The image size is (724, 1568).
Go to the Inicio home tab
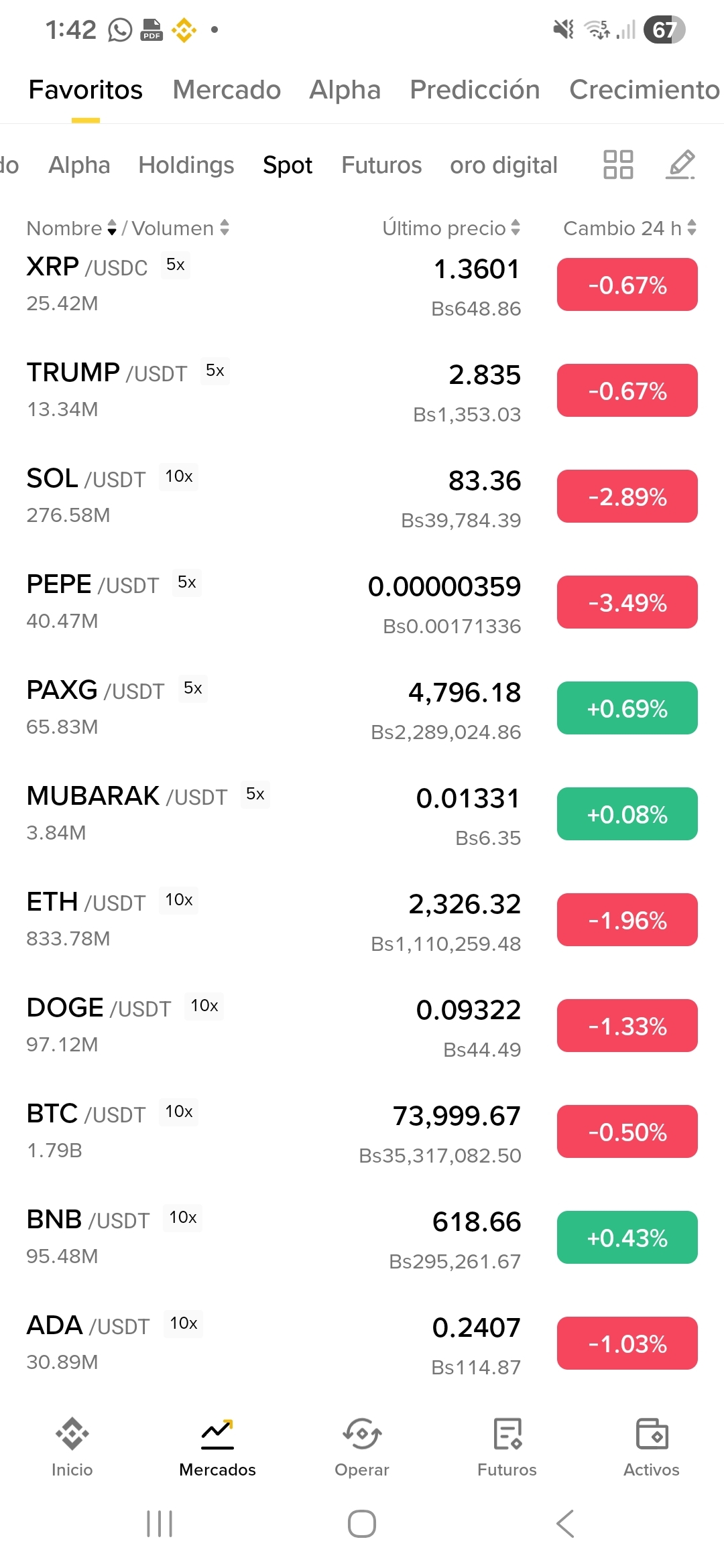pyautogui.click(x=72, y=1447)
